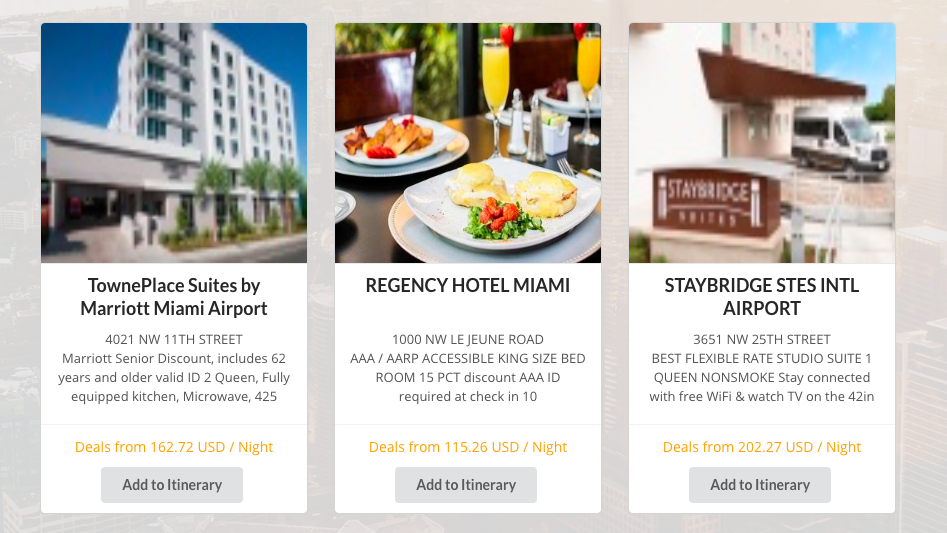The height and width of the screenshot is (533, 947).
Task: Add Regency Hotel Miami to itinerary
Action: point(466,485)
